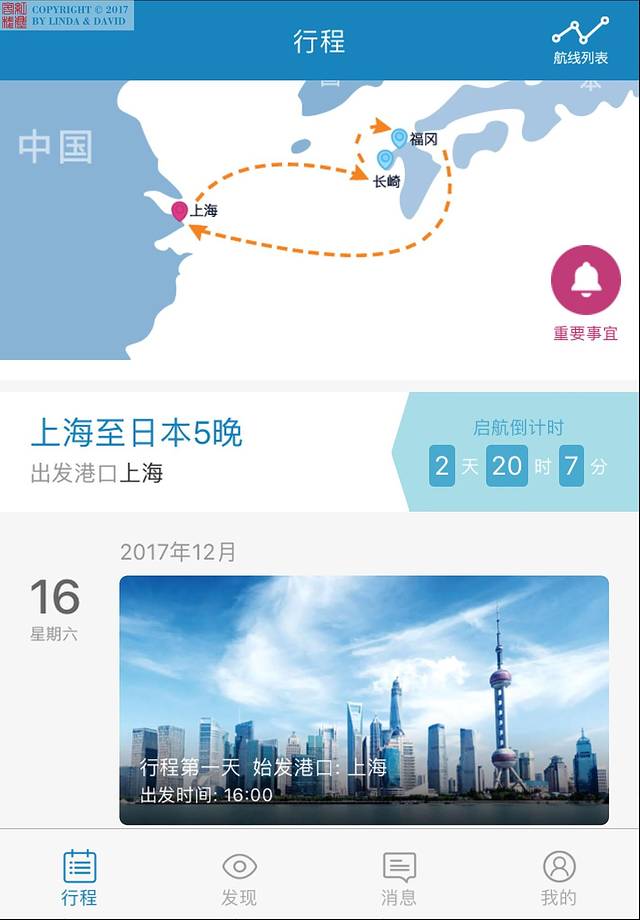Screen dimensions: 640x920
Task: Tap the 福冈 map pin
Action: click(399, 138)
